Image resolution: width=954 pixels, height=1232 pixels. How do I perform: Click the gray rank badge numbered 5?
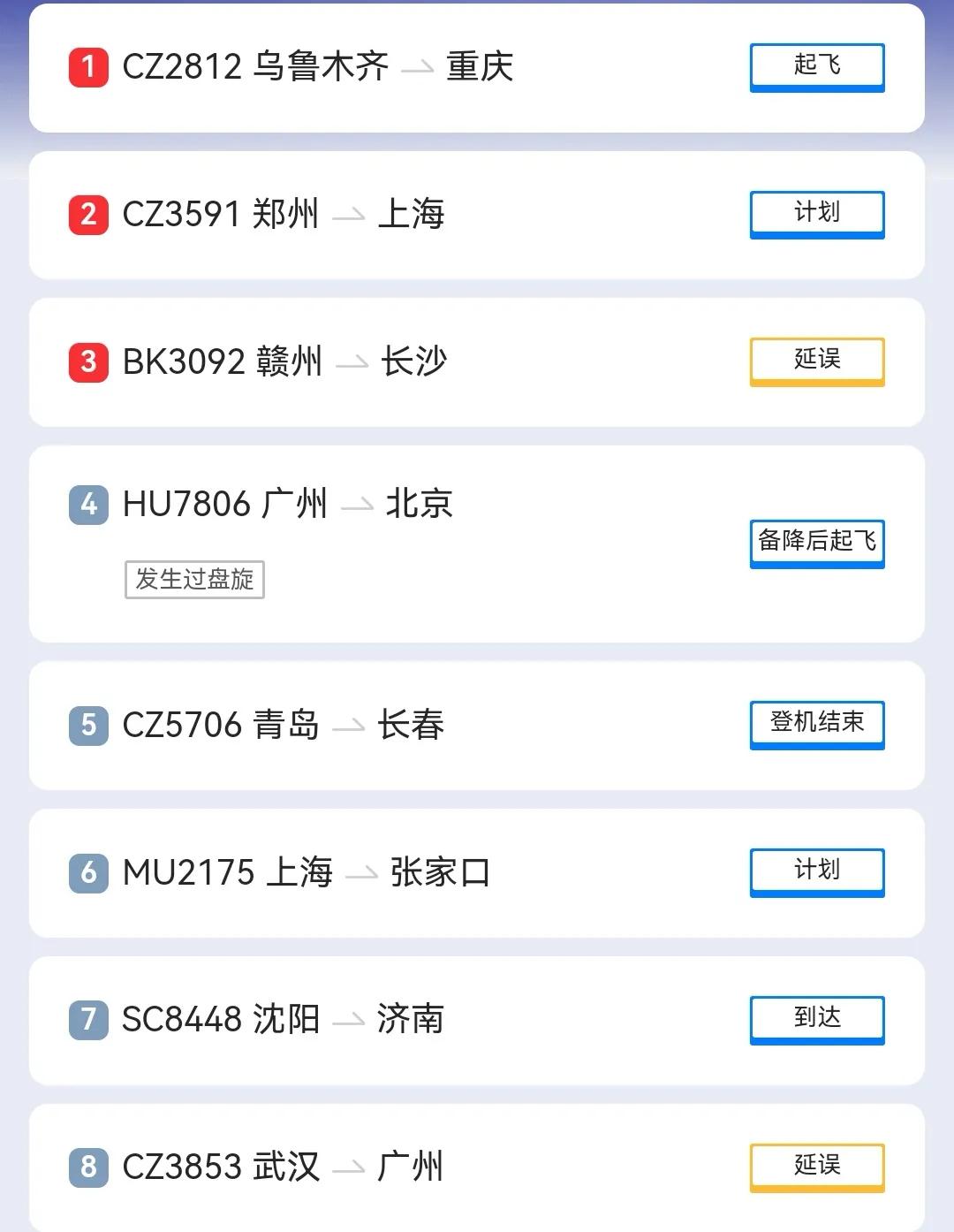pyautogui.click(x=87, y=725)
